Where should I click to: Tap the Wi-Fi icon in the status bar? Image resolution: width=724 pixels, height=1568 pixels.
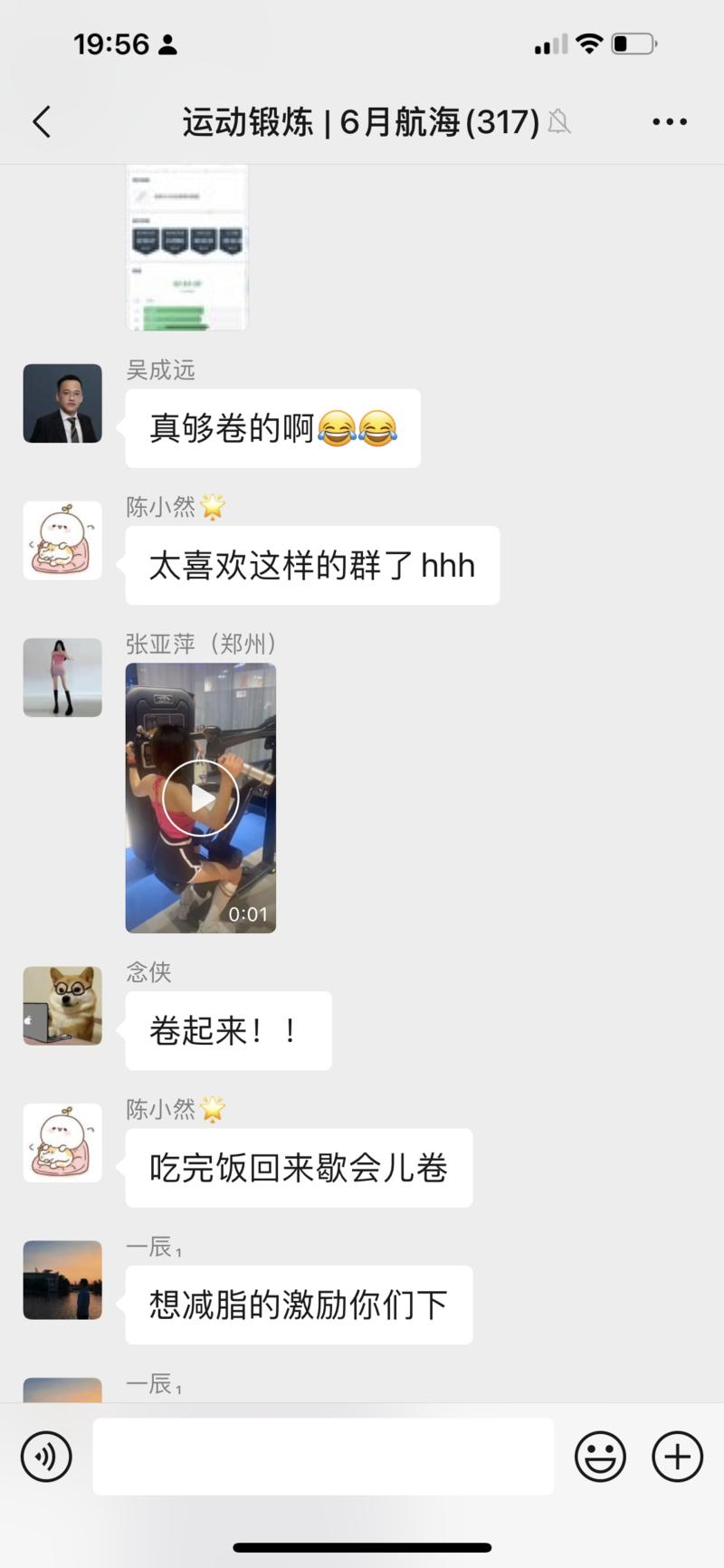click(586, 43)
